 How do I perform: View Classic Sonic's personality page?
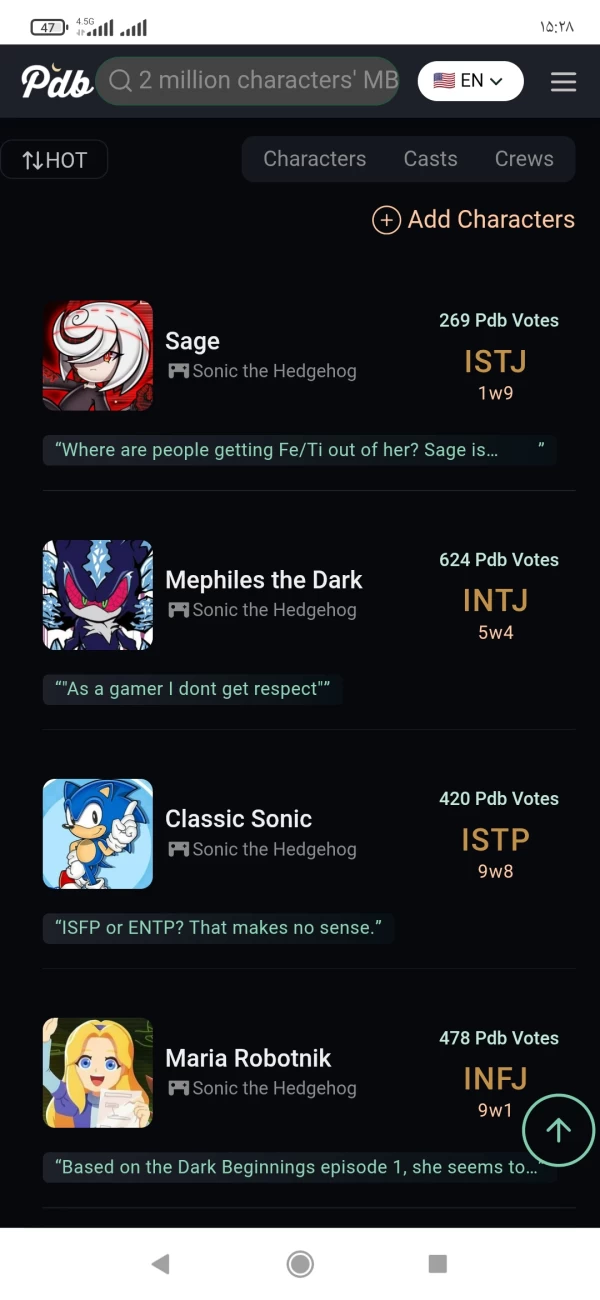pos(238,819)
